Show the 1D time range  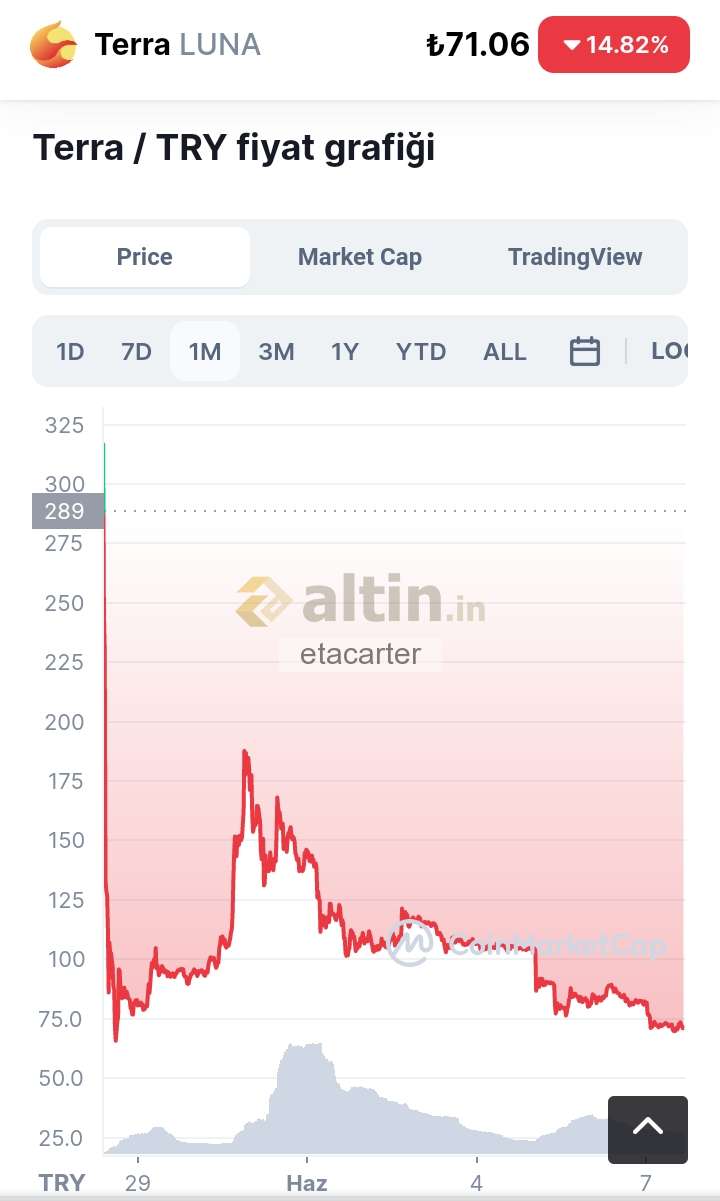tap(70, 352)
